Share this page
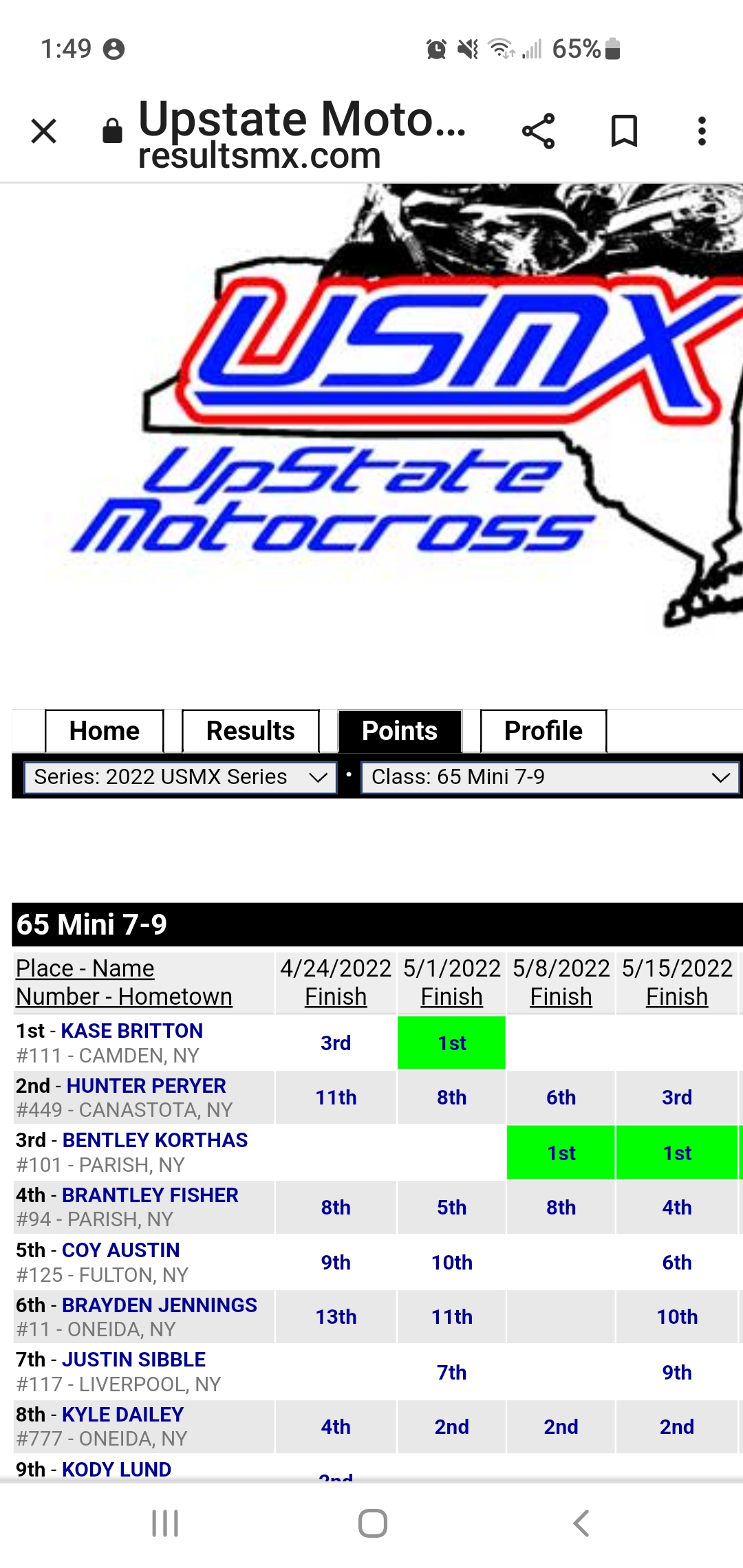Image resolution: width=743 pixels, height=1568 pixels. click(538, 131)
